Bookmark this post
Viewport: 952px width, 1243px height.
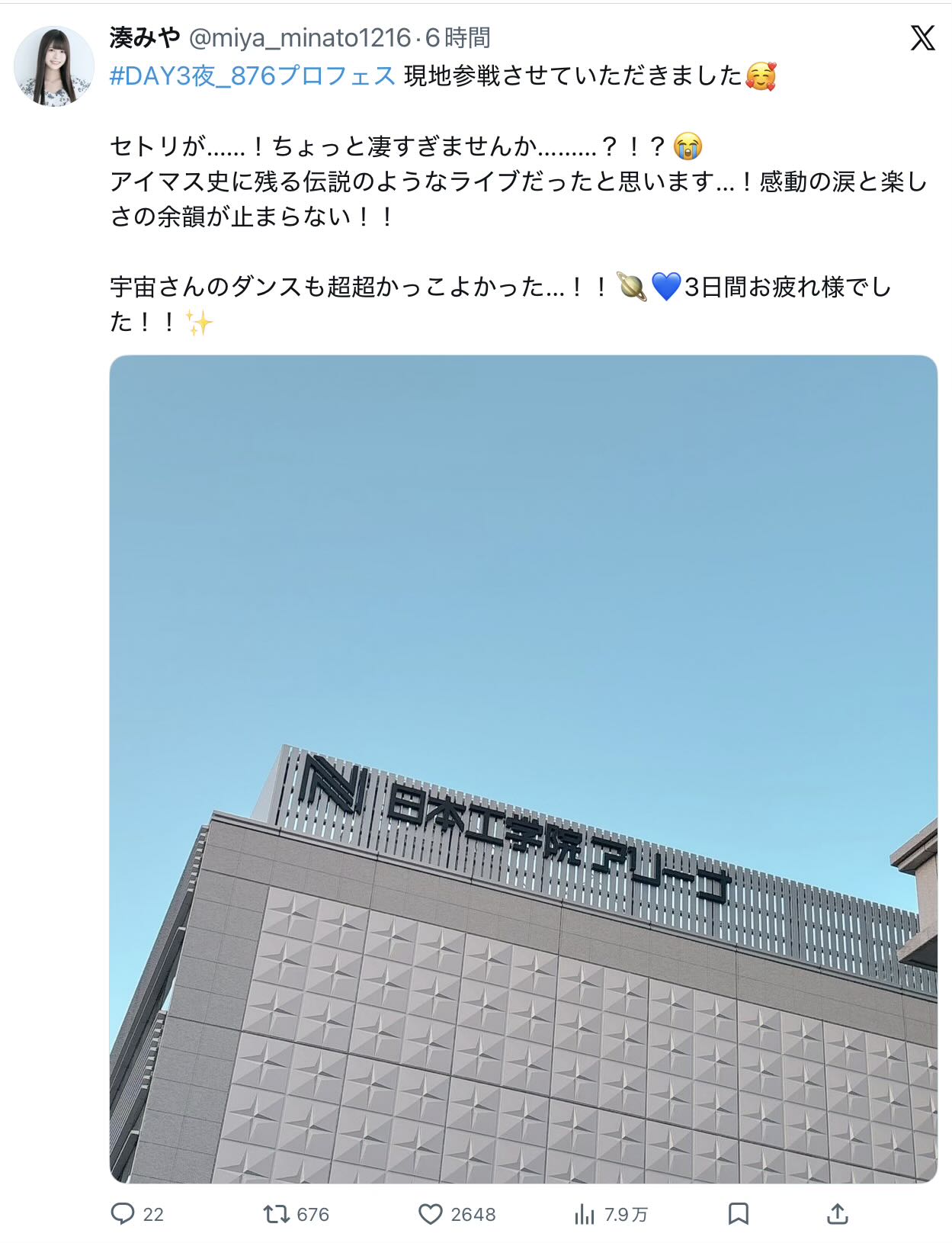point(738,1214)
